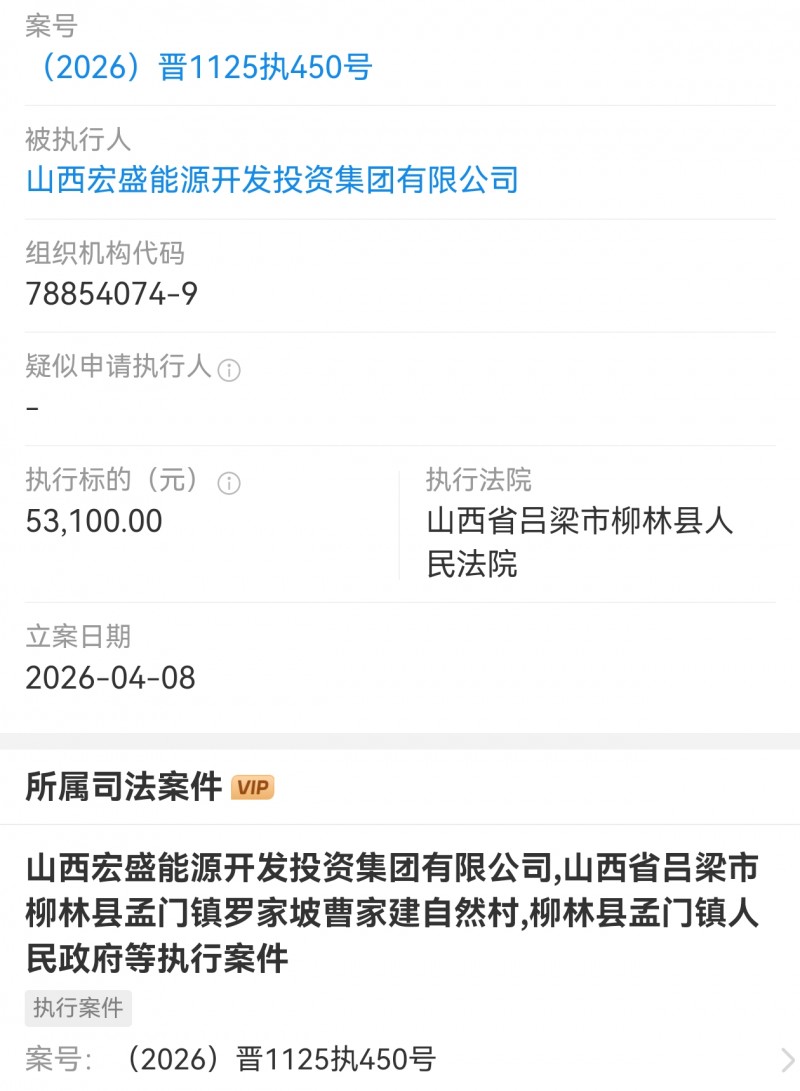Click the info icon beside 执行标的（元）
Screen dimensions: 800x1091
[228, 481]
